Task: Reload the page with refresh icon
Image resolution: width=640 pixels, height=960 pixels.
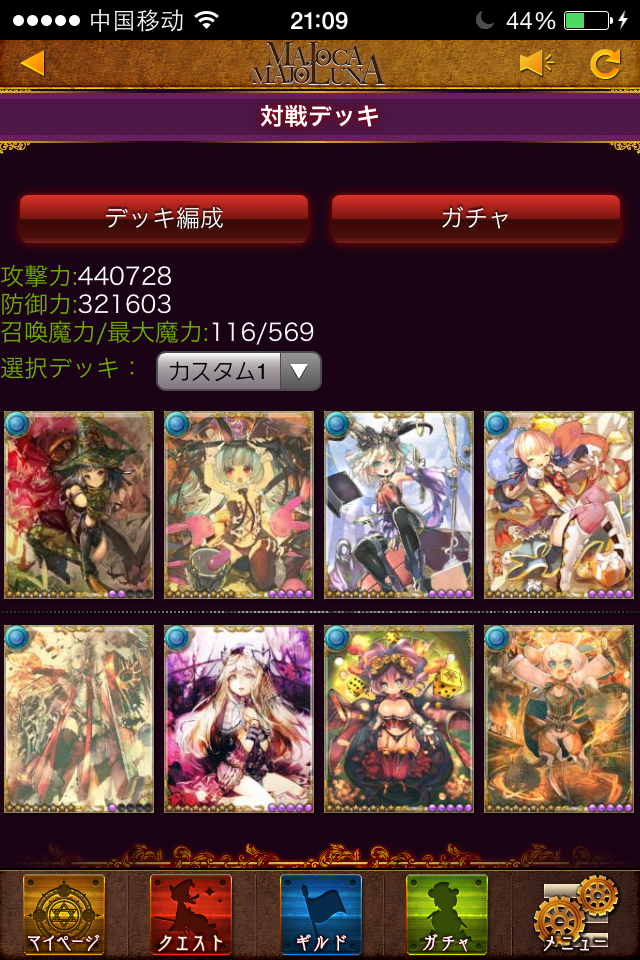Action: pos(605,64)
